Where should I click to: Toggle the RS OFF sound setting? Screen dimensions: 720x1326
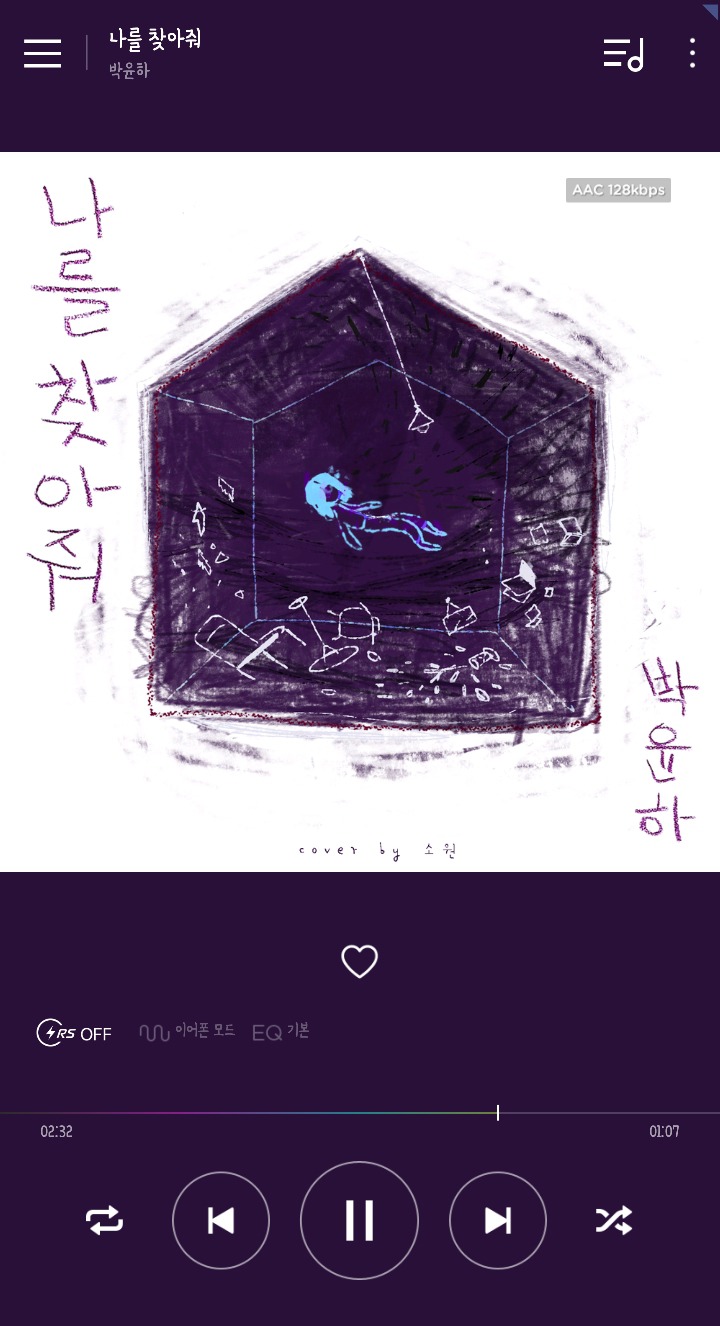74,1033
